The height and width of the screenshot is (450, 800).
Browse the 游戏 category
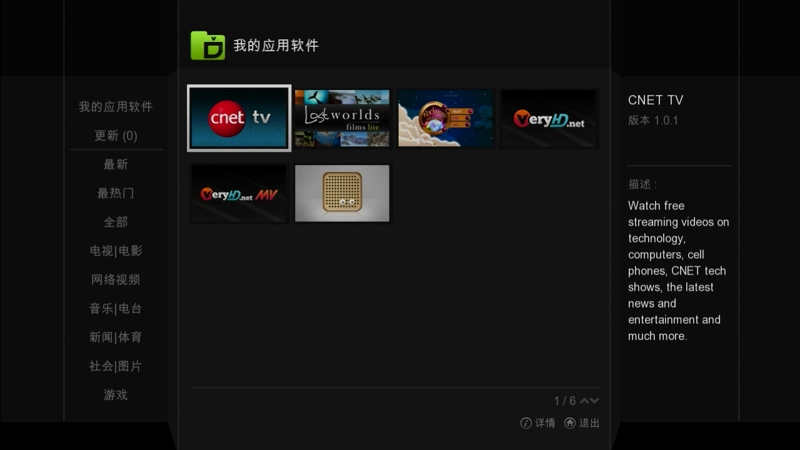click(116, 395)
